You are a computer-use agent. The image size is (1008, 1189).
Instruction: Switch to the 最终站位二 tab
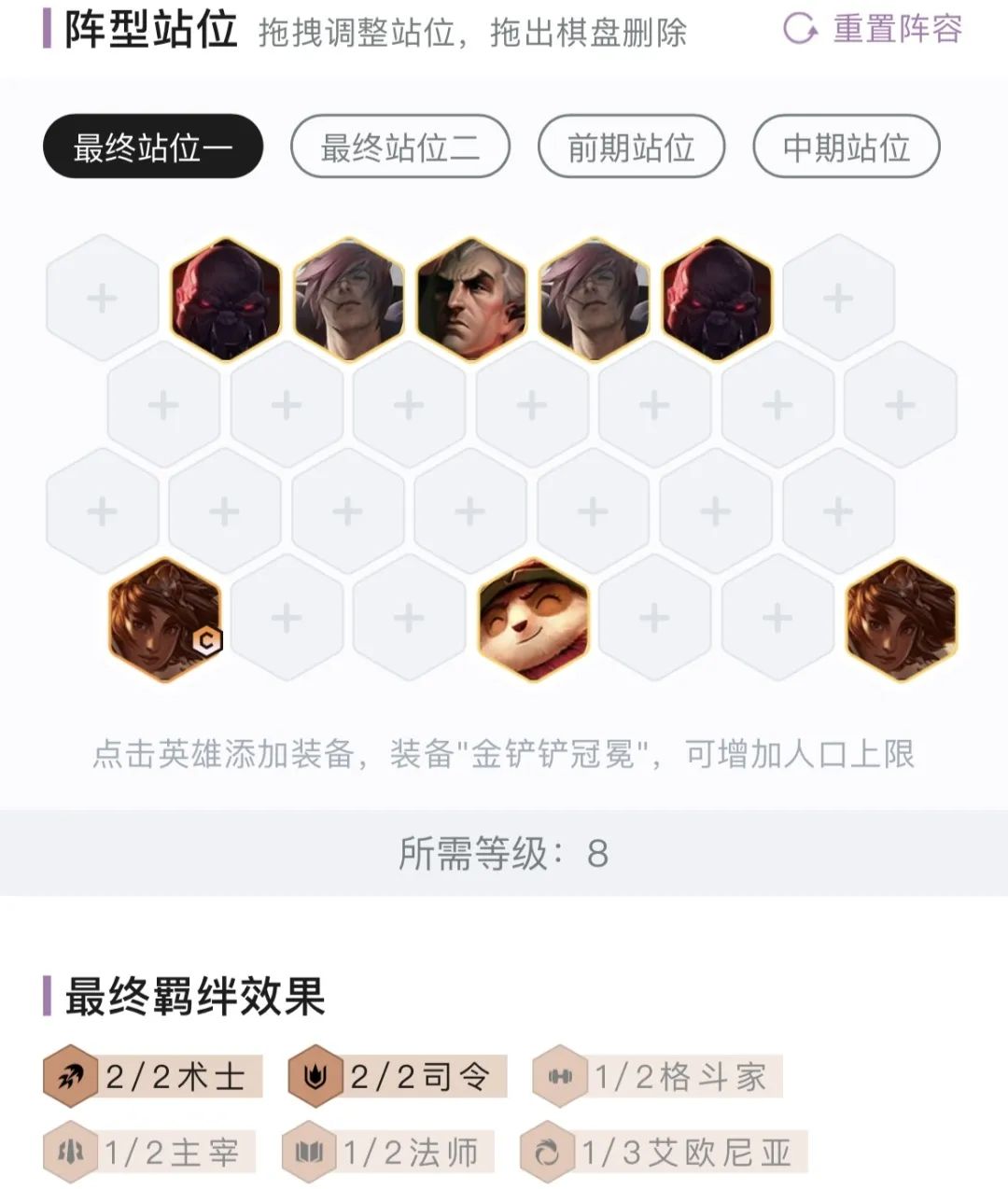click(400, 147)
